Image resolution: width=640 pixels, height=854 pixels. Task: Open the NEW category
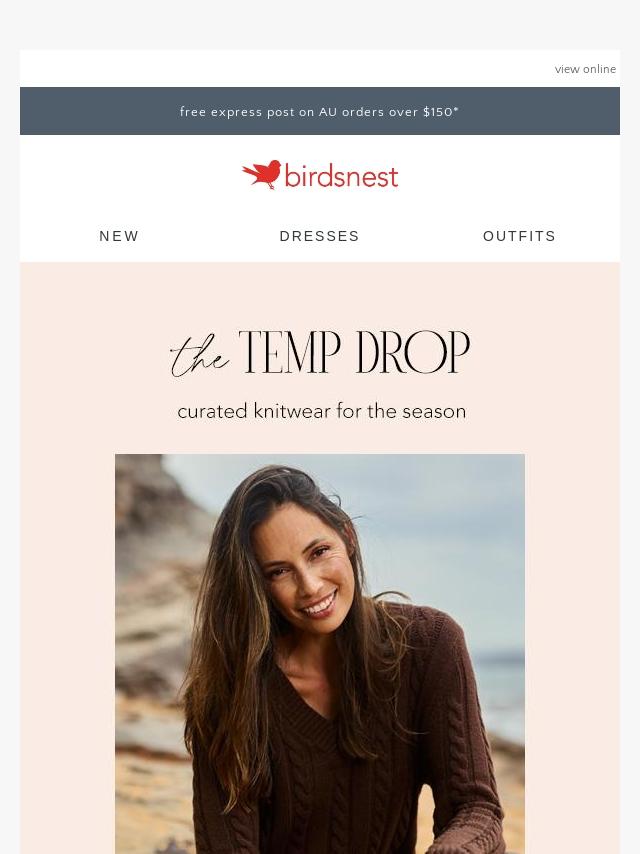[x=119, y=236]
